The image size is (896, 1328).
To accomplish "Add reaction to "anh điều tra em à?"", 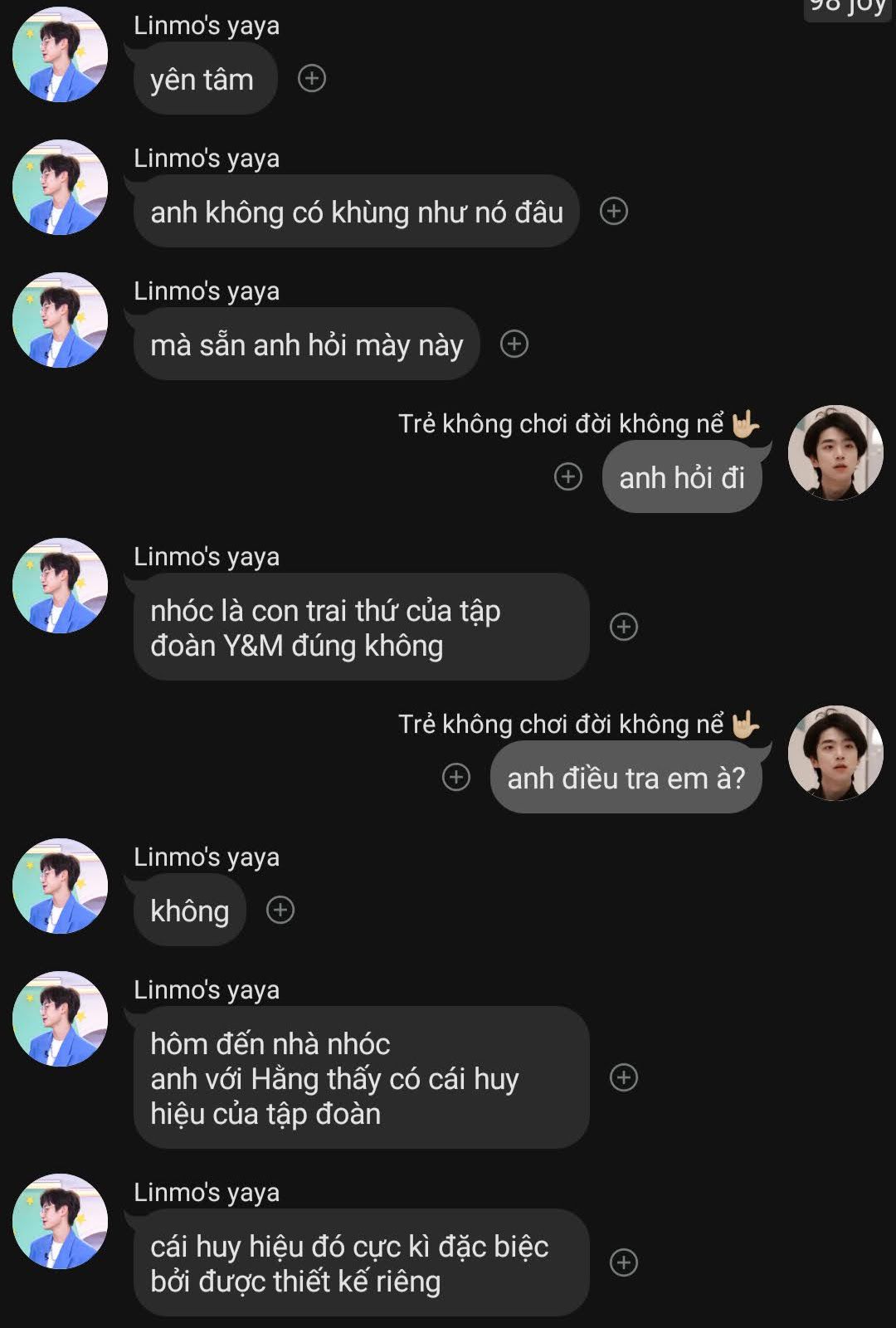I will click(456, 778).
